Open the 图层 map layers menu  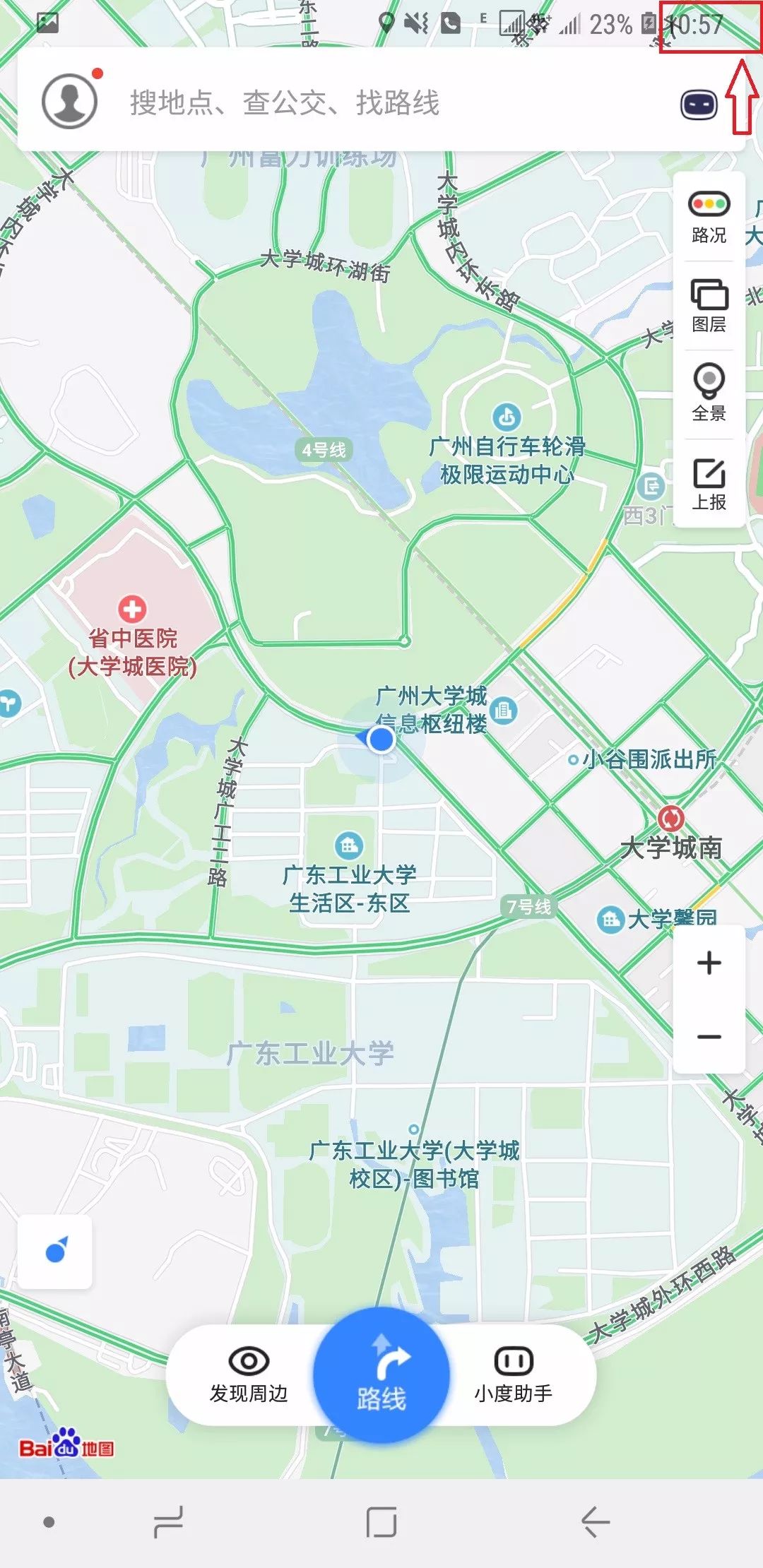click(x=709, y=305)
